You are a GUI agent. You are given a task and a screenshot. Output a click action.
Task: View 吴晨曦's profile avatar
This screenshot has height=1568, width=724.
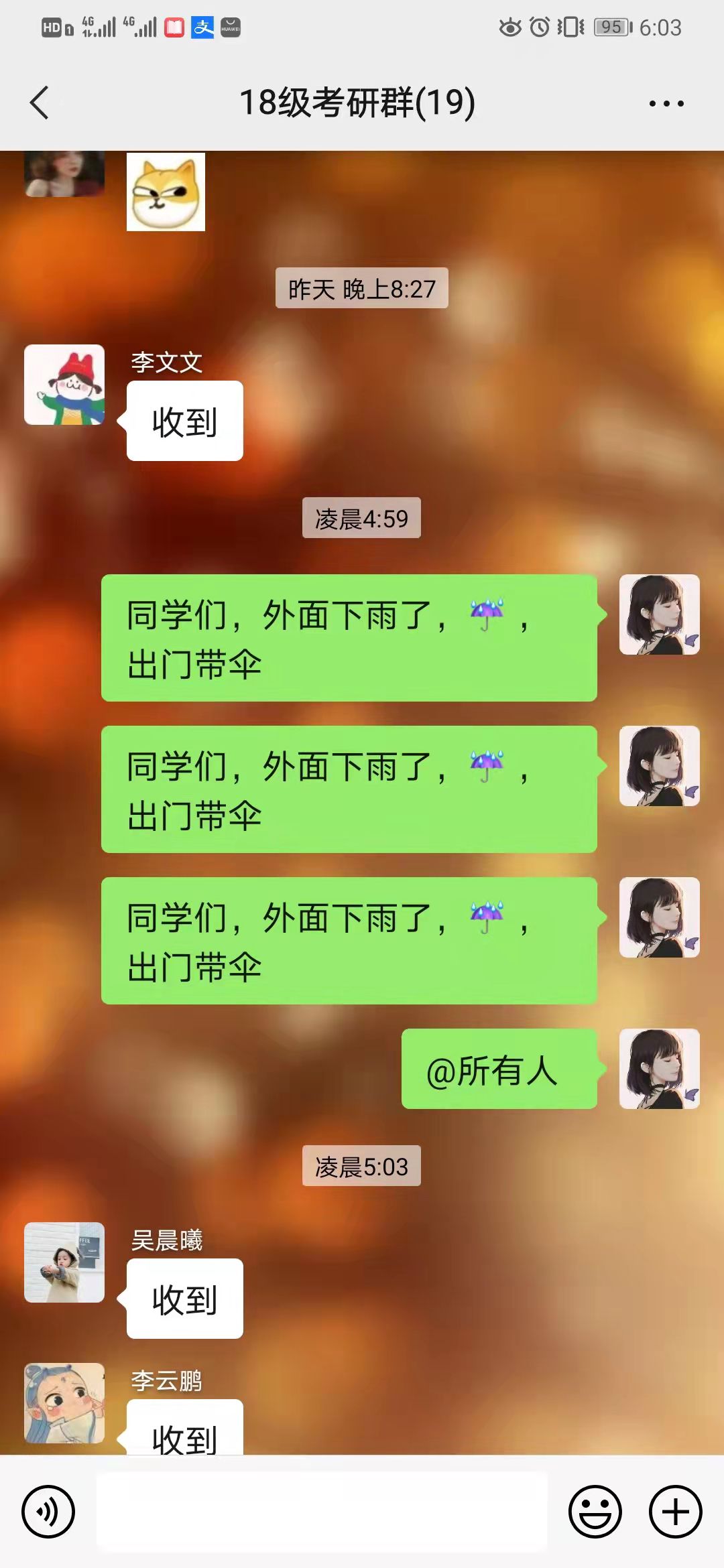[64, 1262]
